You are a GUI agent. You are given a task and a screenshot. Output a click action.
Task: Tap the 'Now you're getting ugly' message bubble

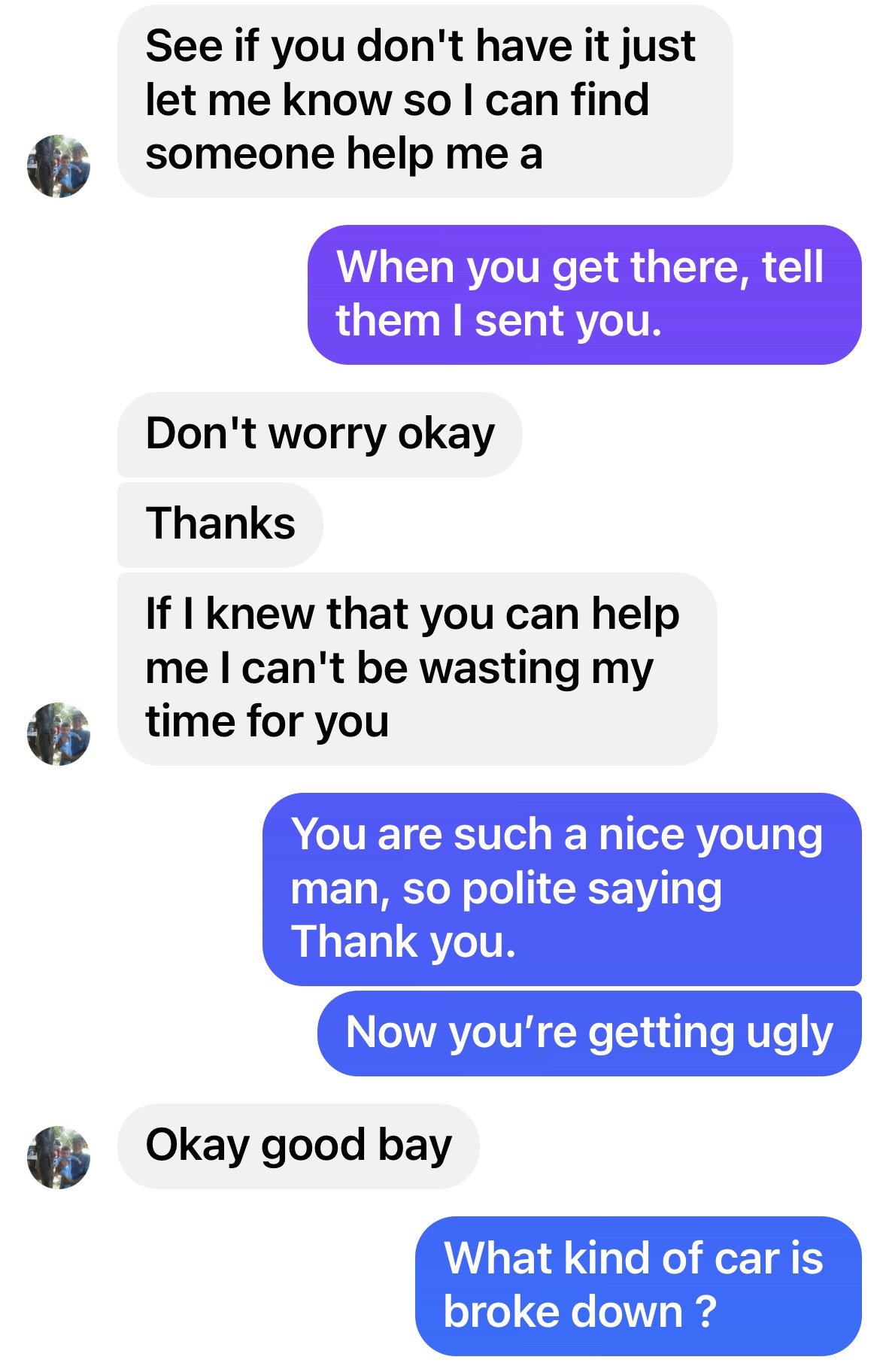tap(589, 1033)
